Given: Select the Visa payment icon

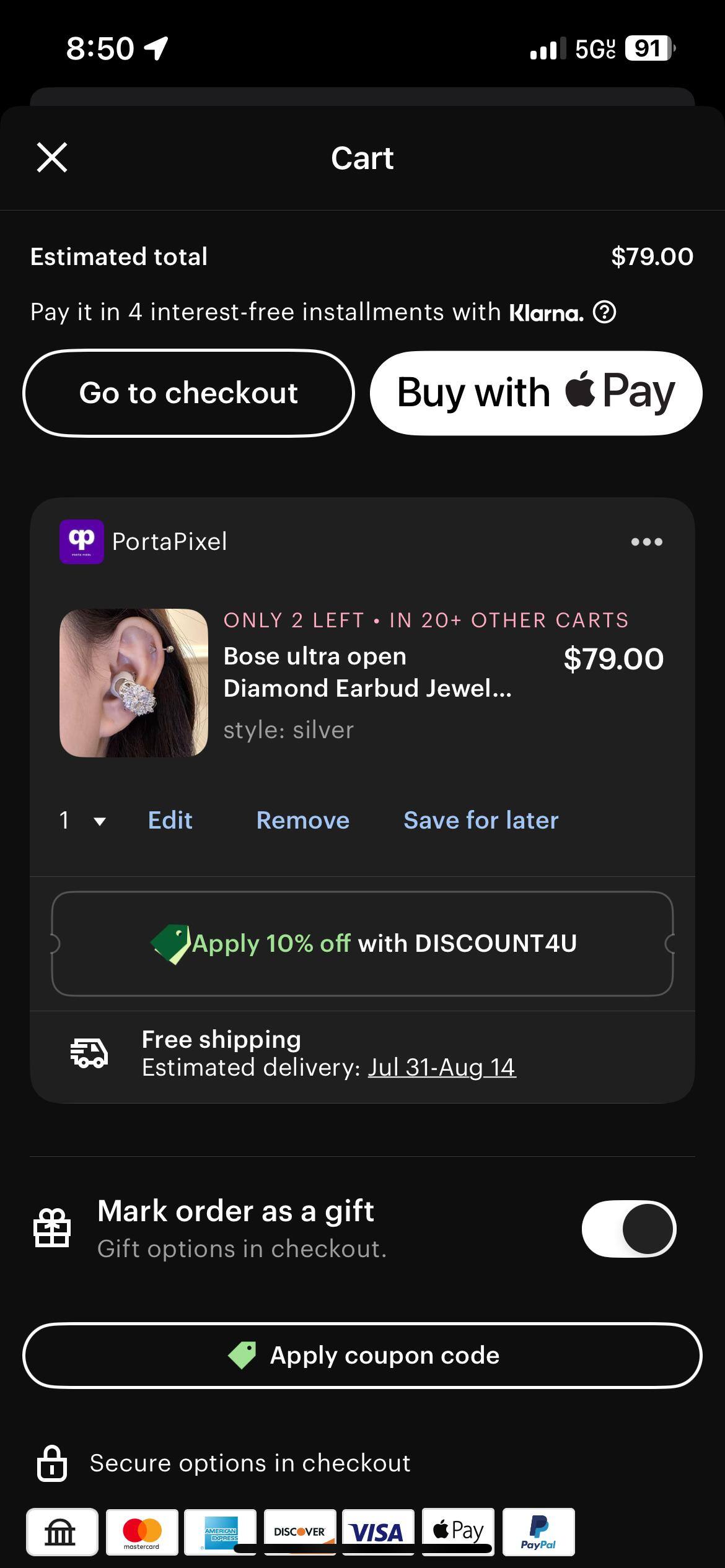Looking at the screenshot, I should [x=379, y=1531].
